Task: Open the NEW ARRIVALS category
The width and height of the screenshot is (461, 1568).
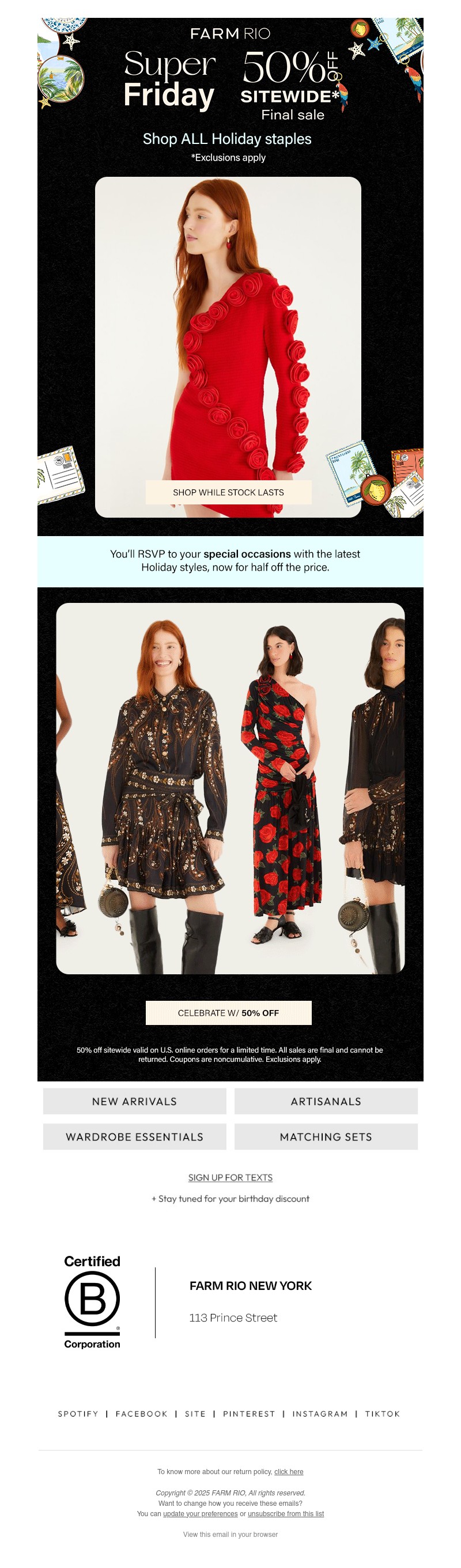Action: pos(135,1100)
